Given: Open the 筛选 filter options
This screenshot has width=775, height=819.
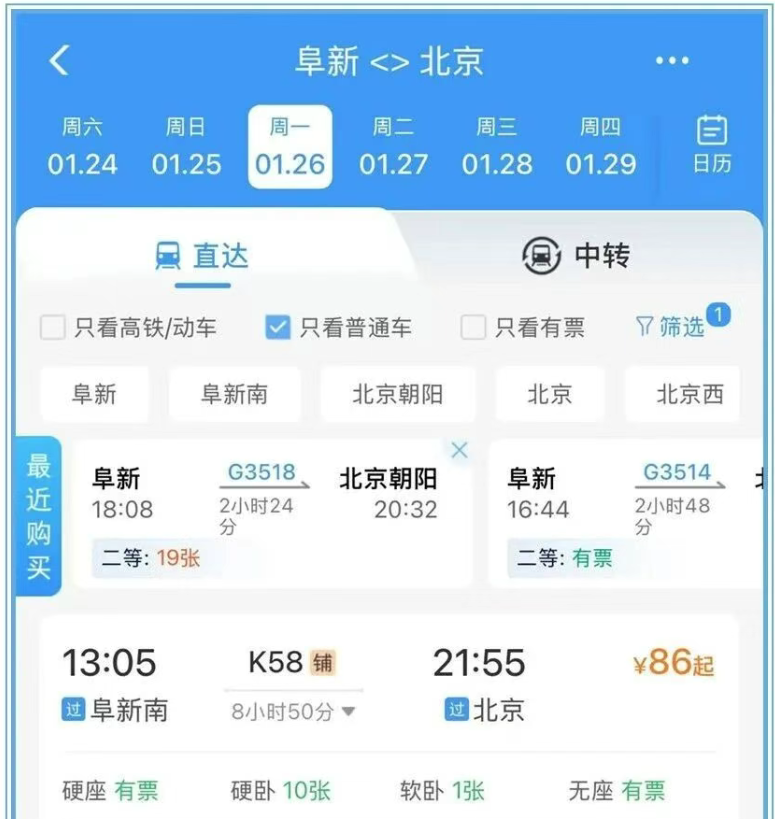Looking at the screenshot, I should click(x=672, y=327).
